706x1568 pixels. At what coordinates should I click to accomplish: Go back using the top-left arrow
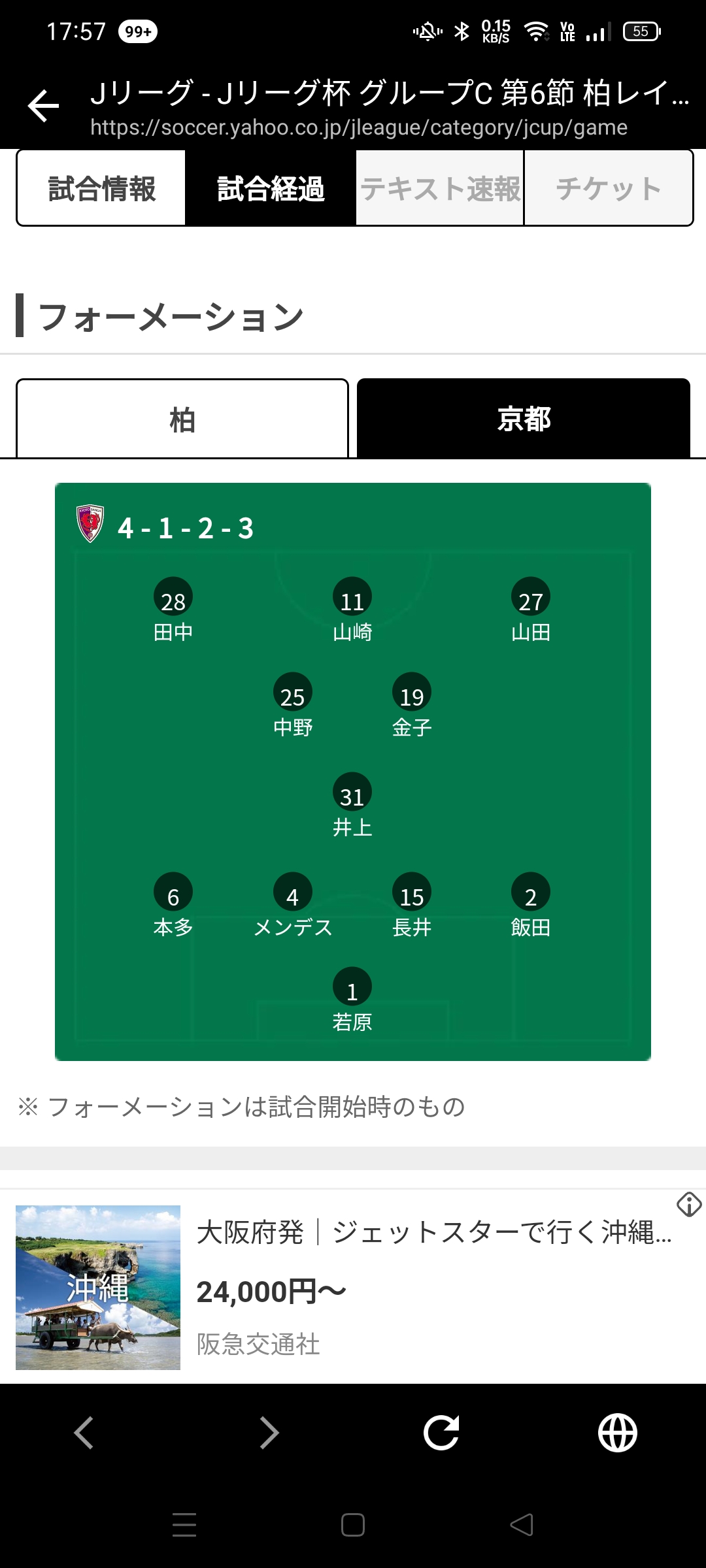[43, 106]
